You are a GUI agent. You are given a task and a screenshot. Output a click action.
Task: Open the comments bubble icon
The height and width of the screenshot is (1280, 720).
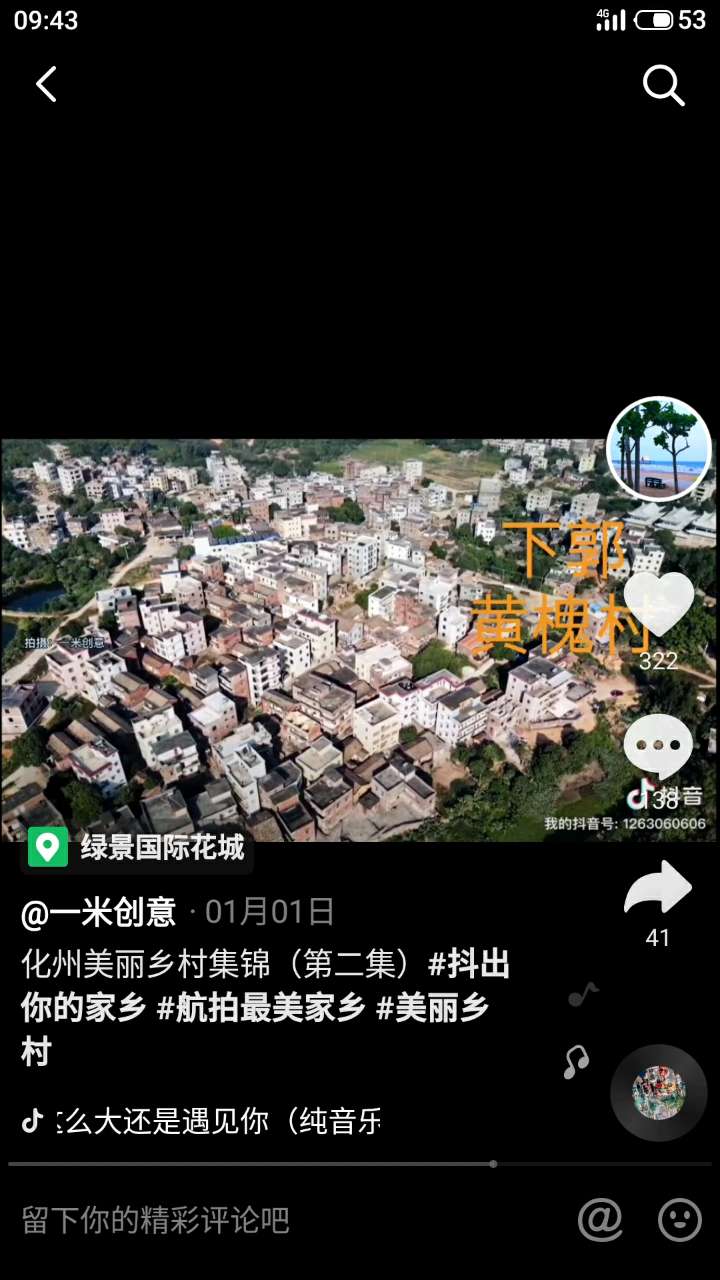coord(658,748)
